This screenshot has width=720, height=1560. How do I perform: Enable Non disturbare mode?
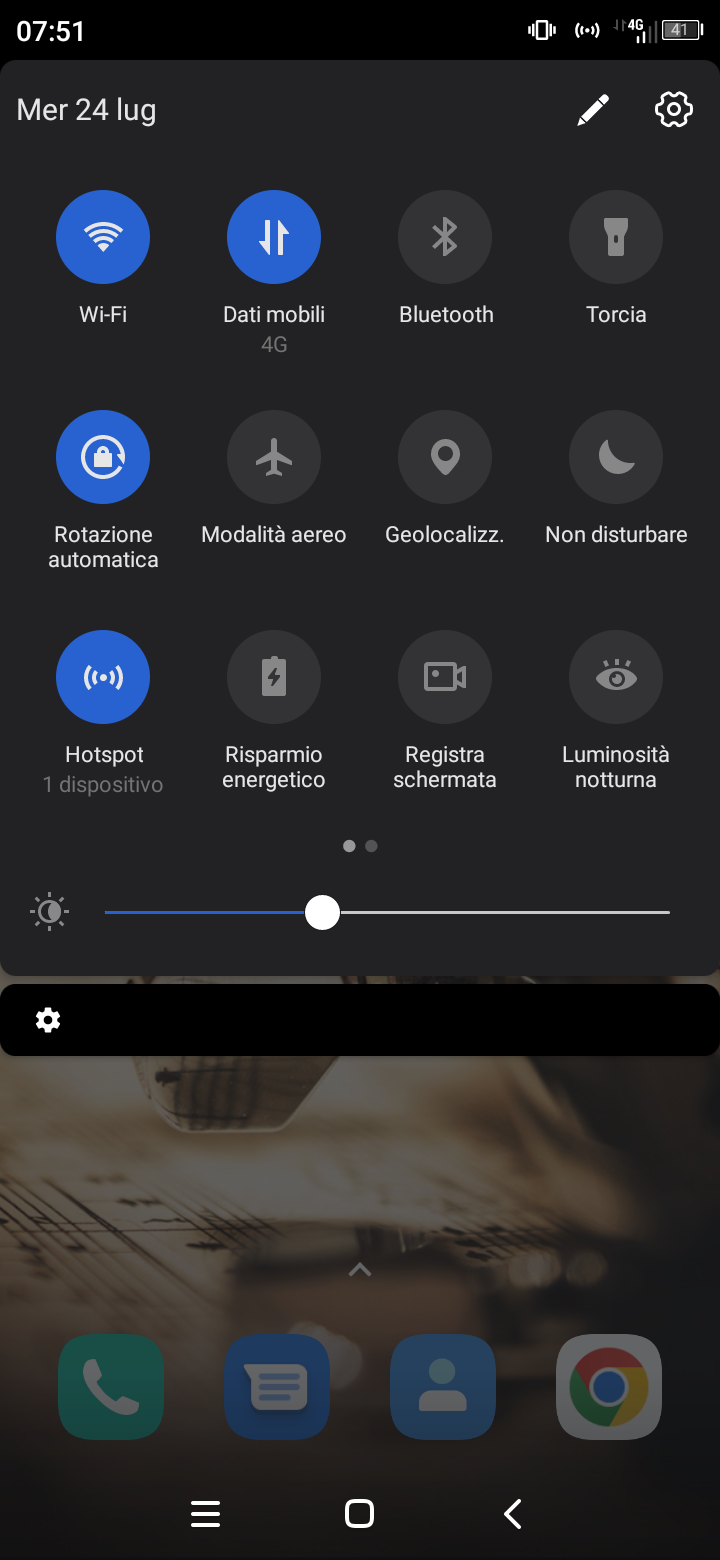(616, 457)
